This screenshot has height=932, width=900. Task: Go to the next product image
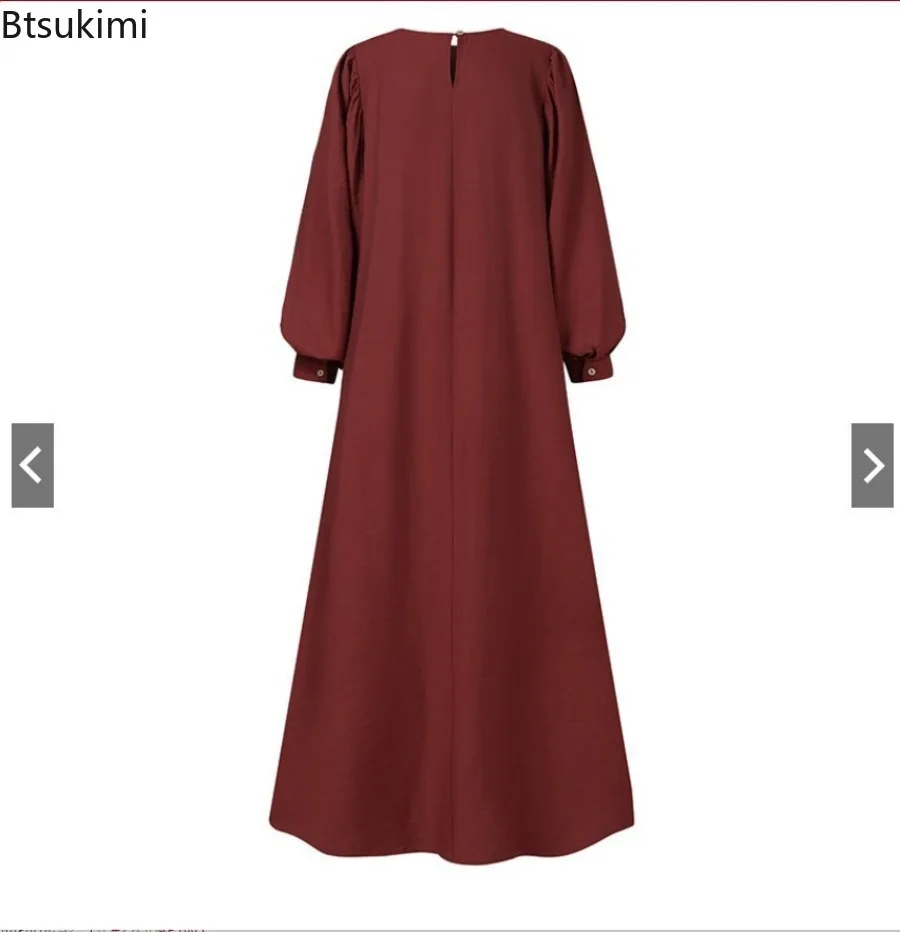coord(872,465)
